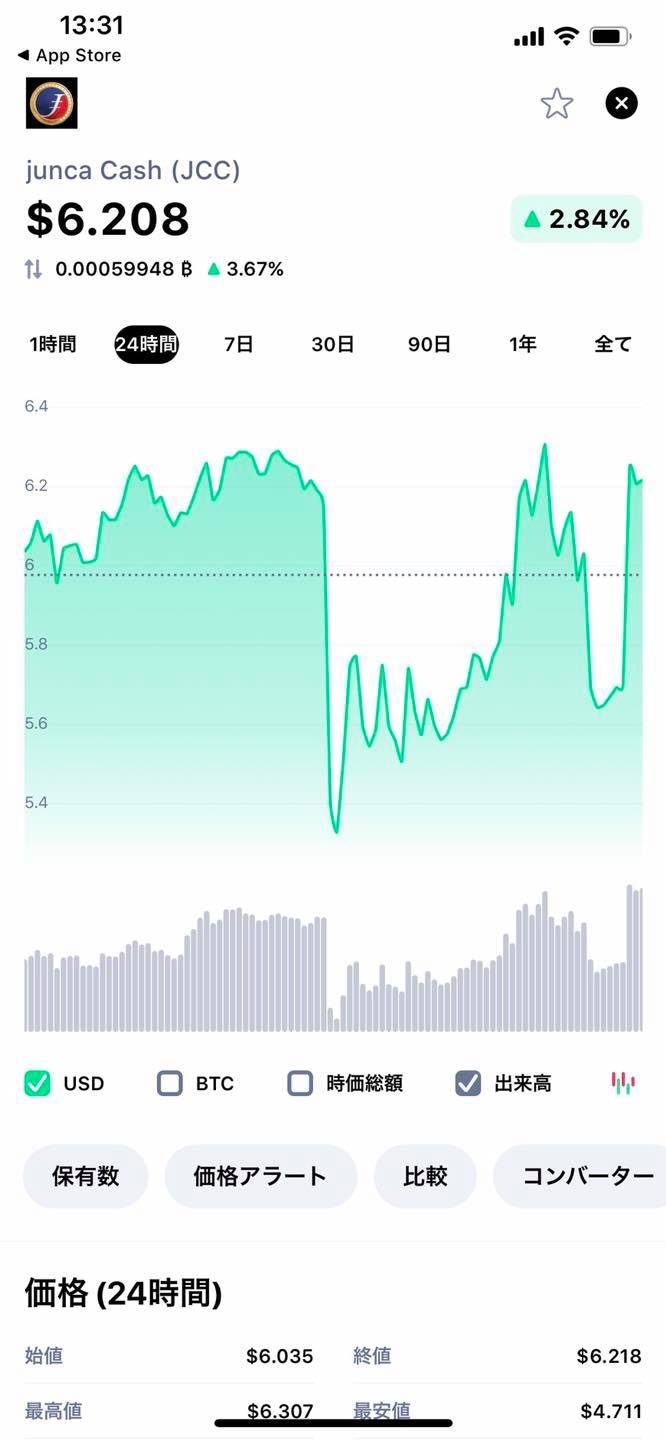Check the 時価総額 option
The height and width of the screenshot is (1440, 666).
tap(300, 1083)
